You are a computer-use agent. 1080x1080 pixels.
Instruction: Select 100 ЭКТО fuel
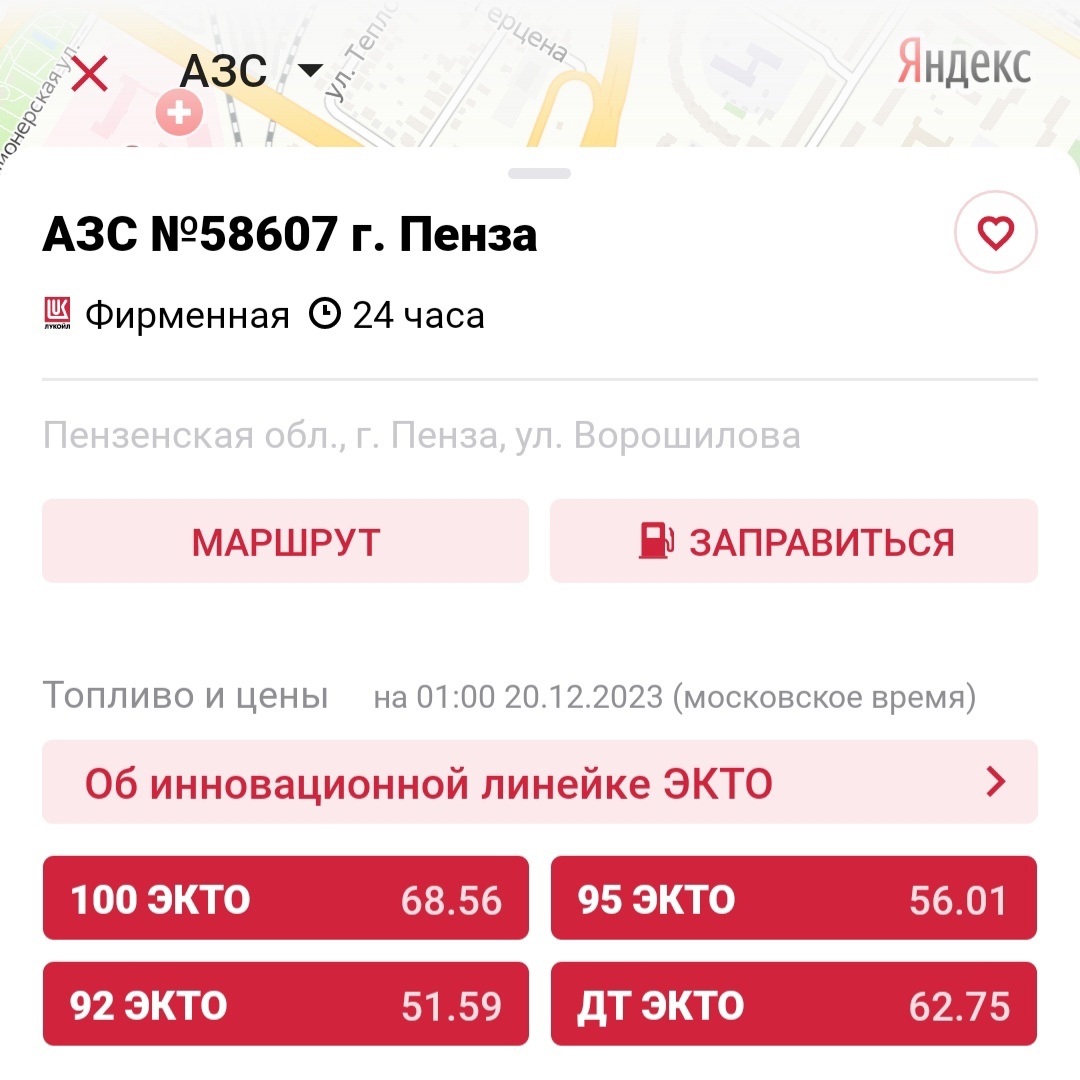(x=285, y=898)
